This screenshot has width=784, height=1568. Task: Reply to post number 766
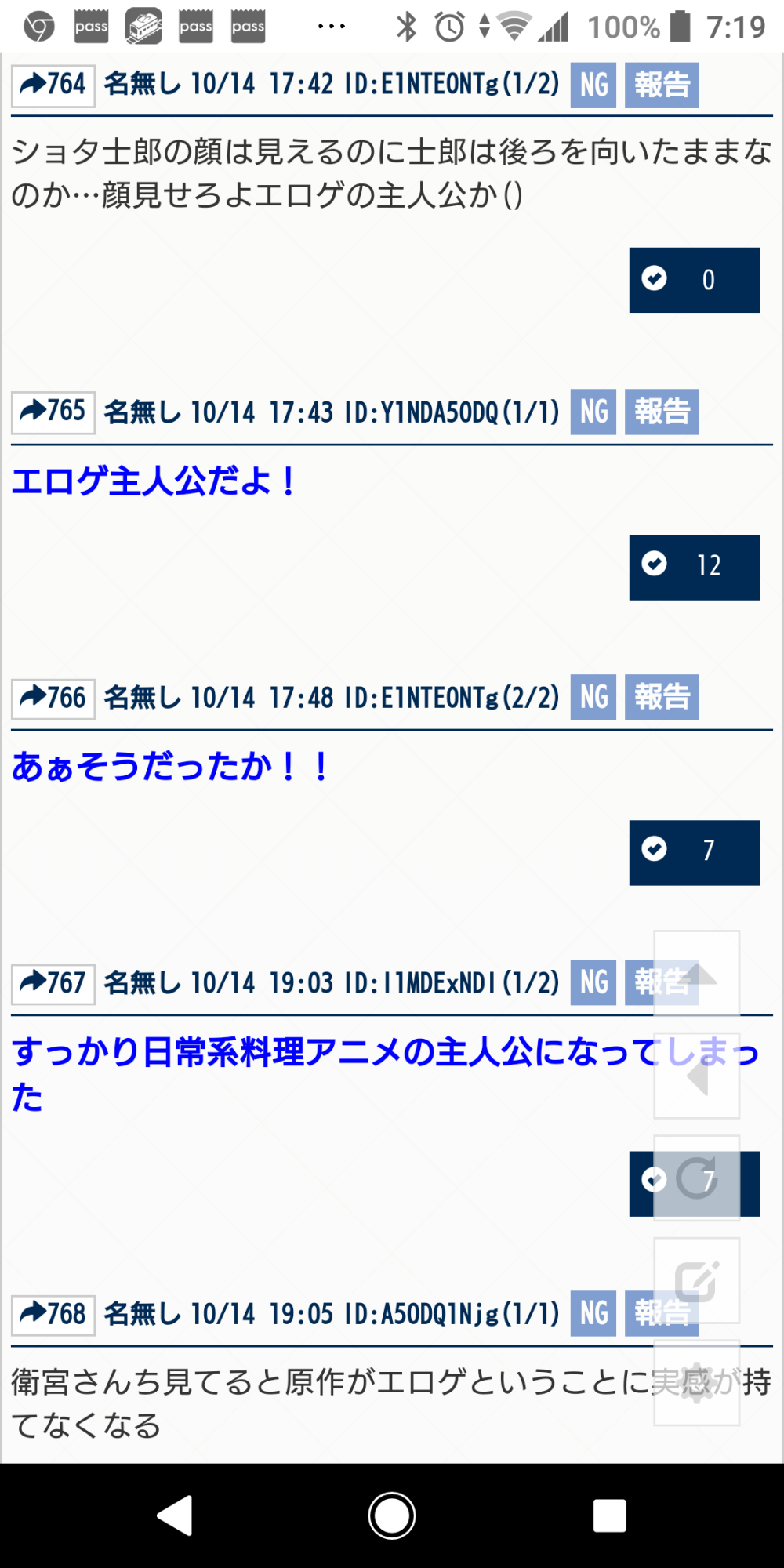point(53,698)
